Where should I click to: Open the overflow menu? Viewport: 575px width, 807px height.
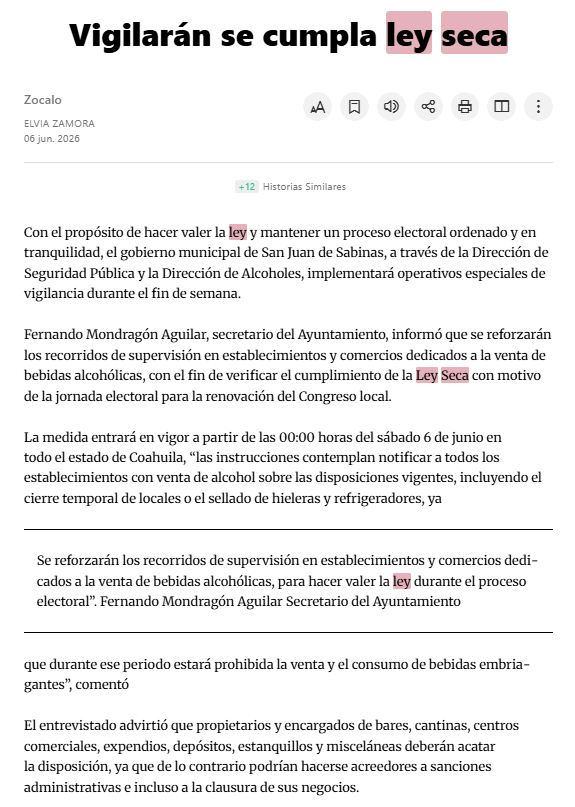[538, 107]
